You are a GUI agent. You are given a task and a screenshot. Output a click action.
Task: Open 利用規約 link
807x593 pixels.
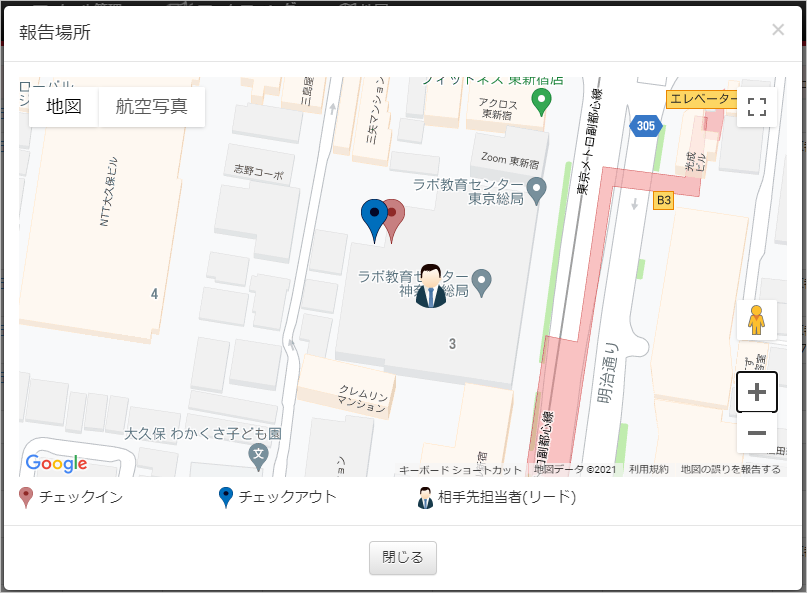tap(651, 469)
